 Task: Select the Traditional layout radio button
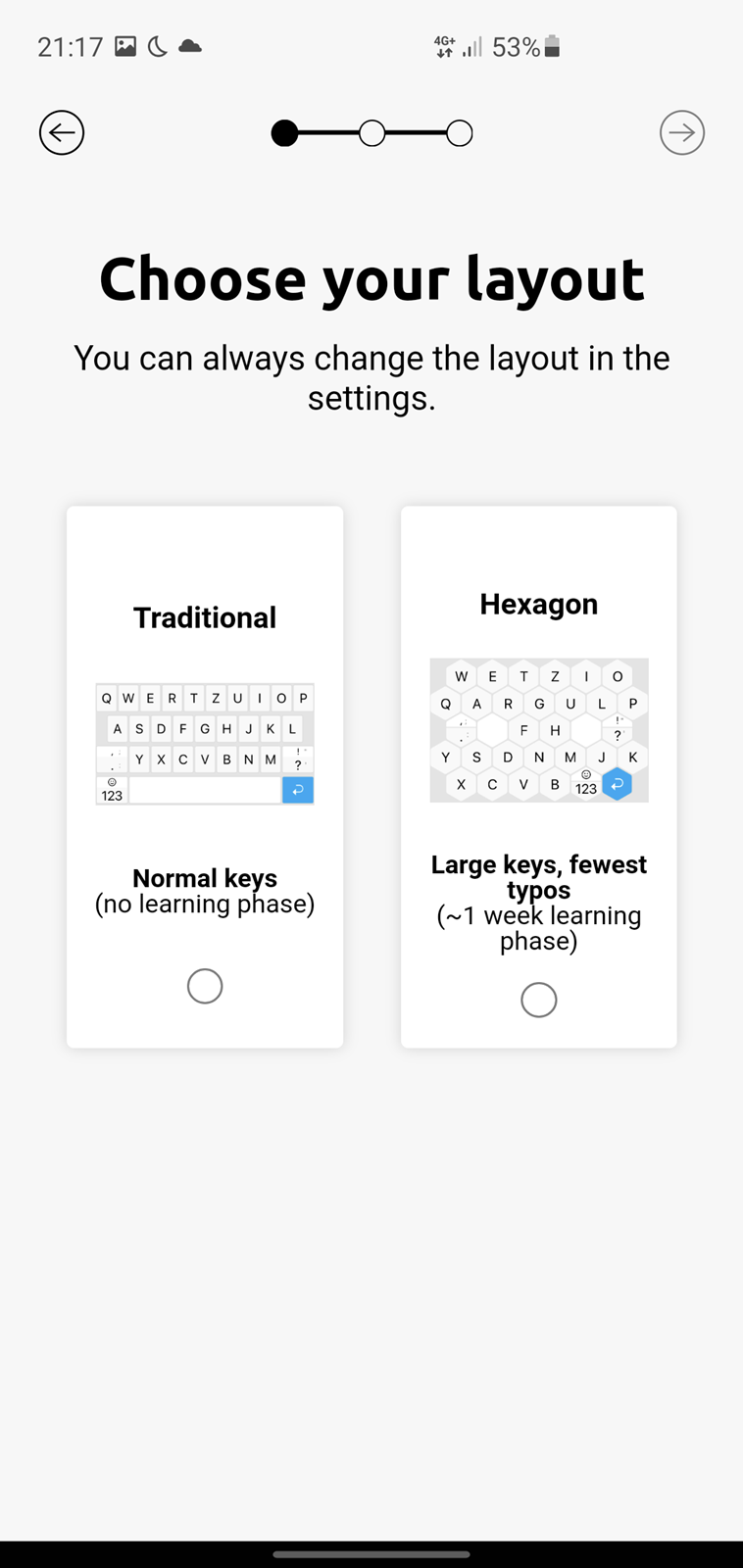click(205, 986)
